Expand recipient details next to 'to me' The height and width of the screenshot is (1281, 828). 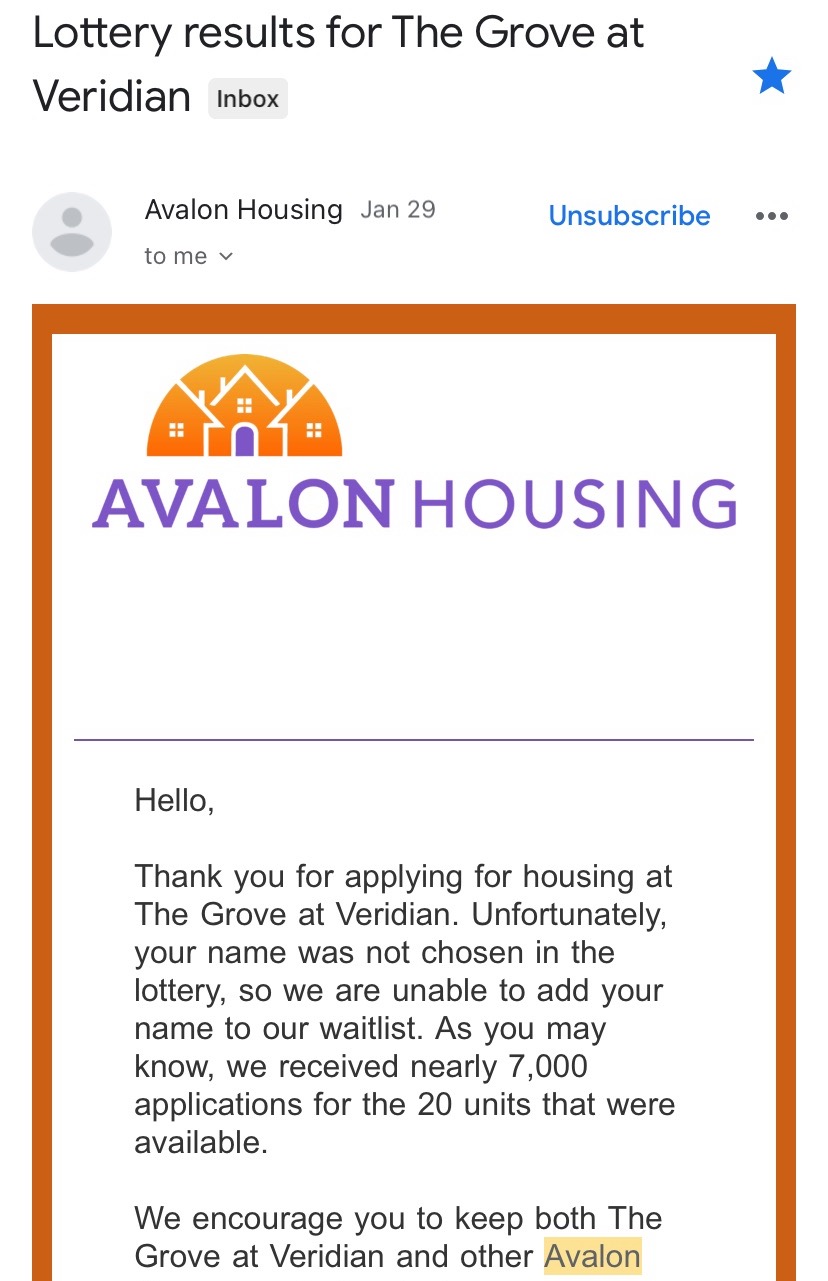click(226, 257)
